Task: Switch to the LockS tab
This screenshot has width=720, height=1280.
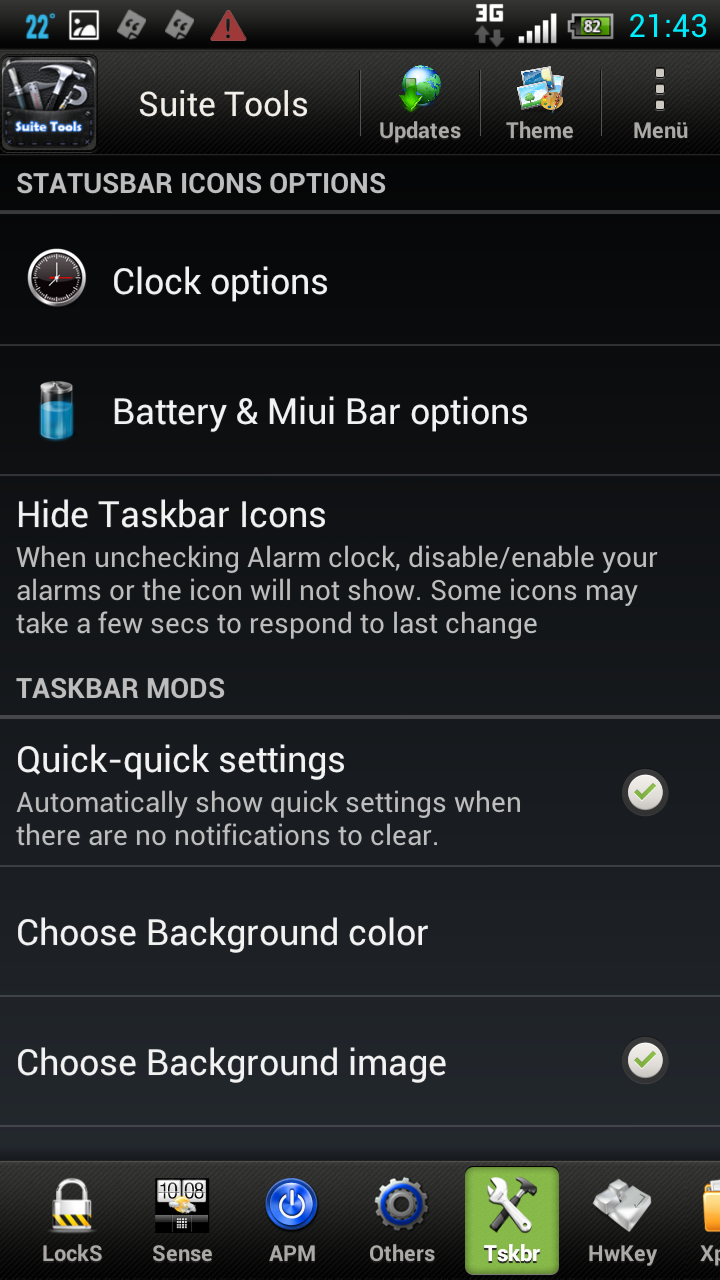Action: [72, 1220]
